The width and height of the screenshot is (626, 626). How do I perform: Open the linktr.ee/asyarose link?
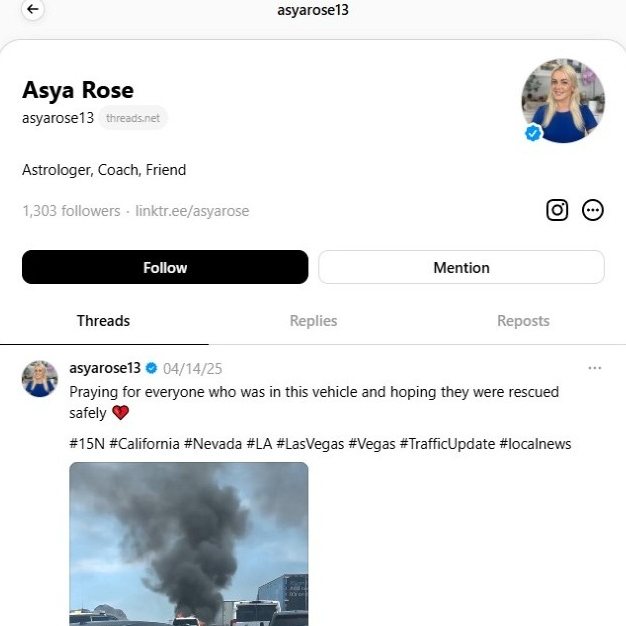click(x=192, y=211)
